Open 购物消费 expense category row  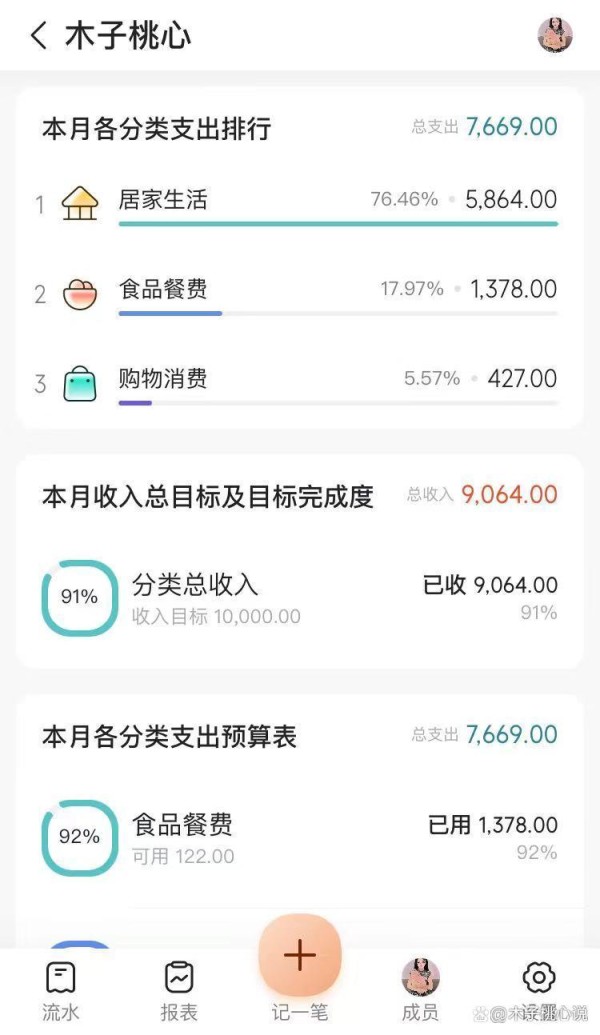coord(300,382)
